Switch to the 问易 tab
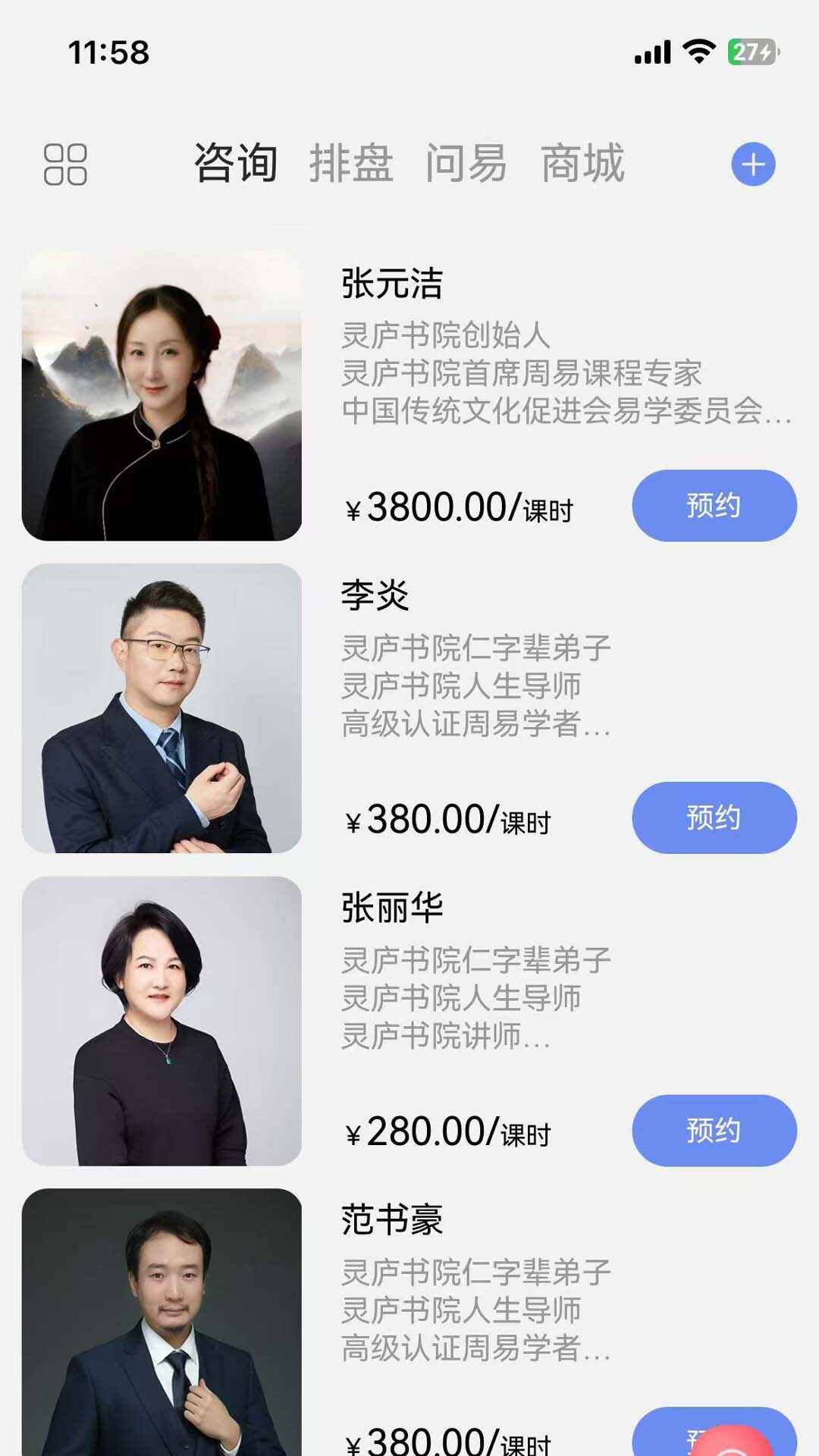This screenshot has width=819, height=1456. [466, 163]
